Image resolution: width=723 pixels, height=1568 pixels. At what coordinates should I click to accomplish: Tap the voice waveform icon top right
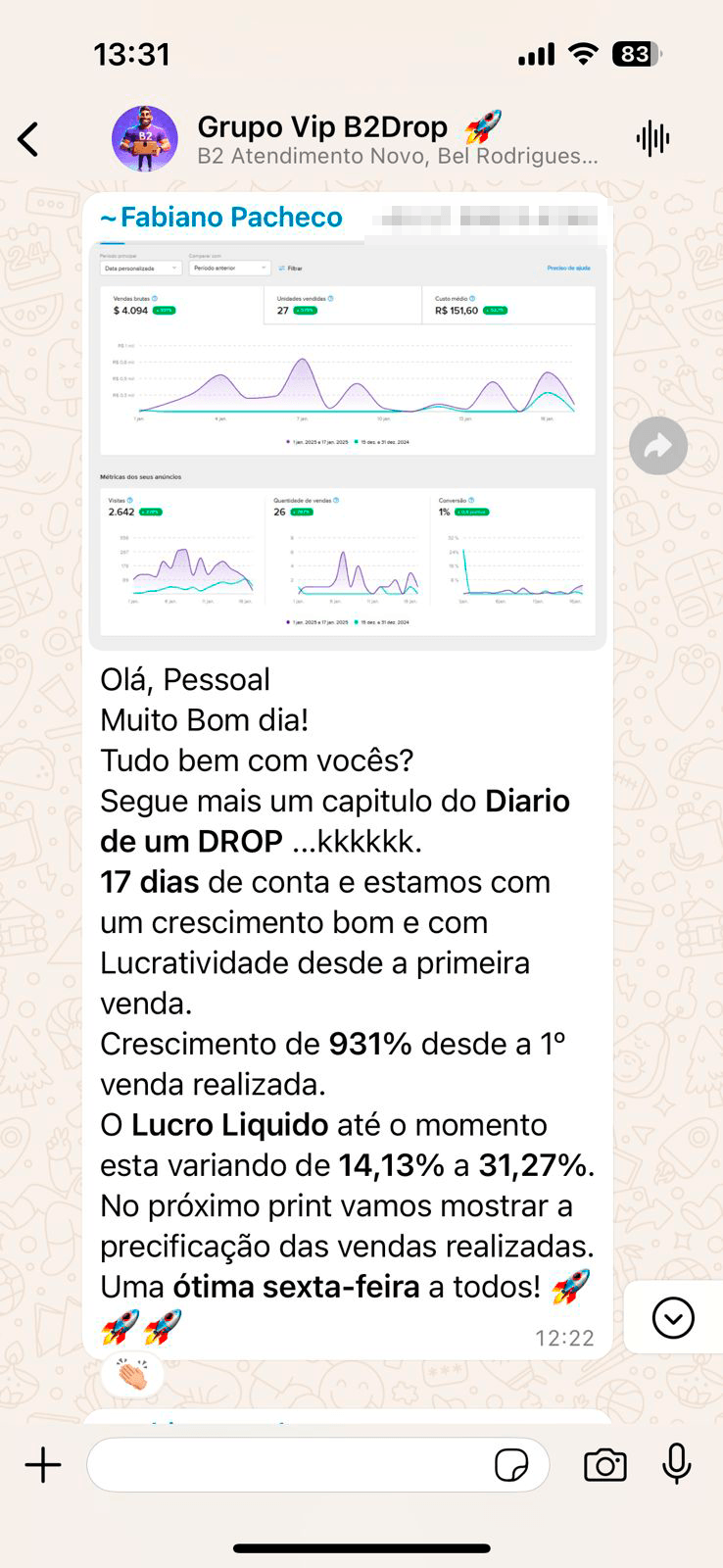point(654,138)
